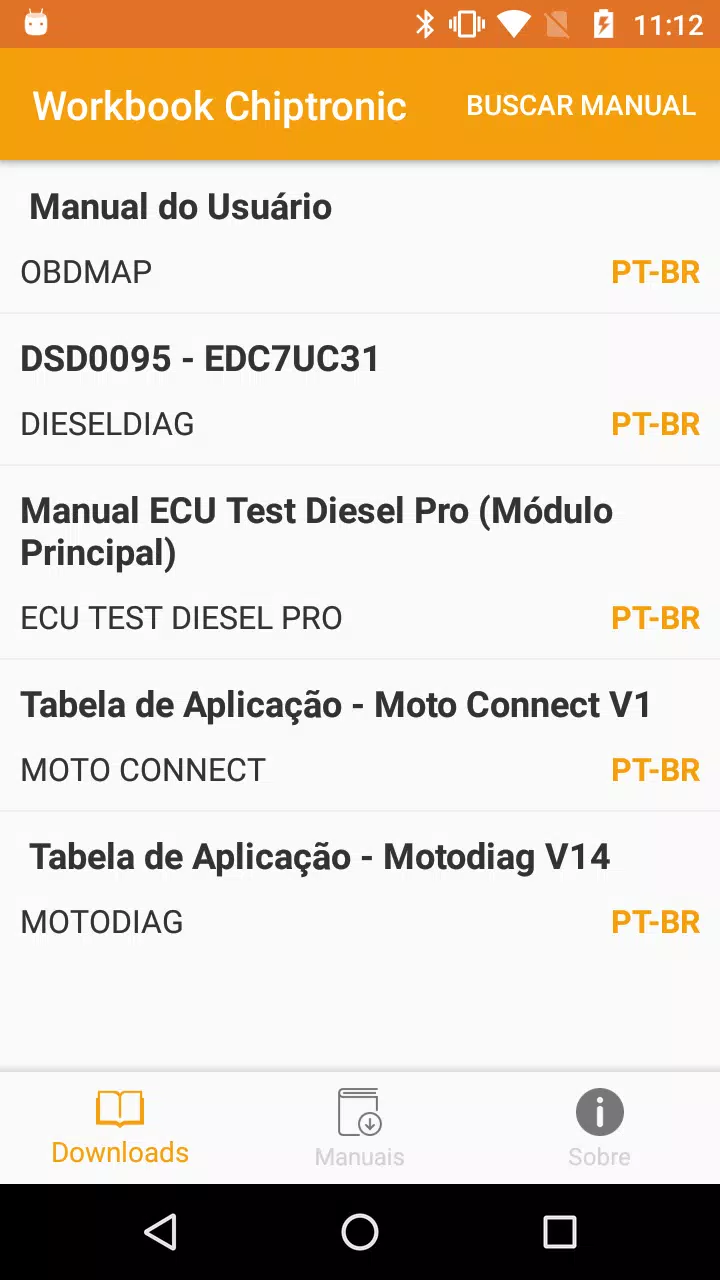Viewport: 720px width, 1280px height.
Task: Select the Downloads tab
Action: click(120, 1128)
